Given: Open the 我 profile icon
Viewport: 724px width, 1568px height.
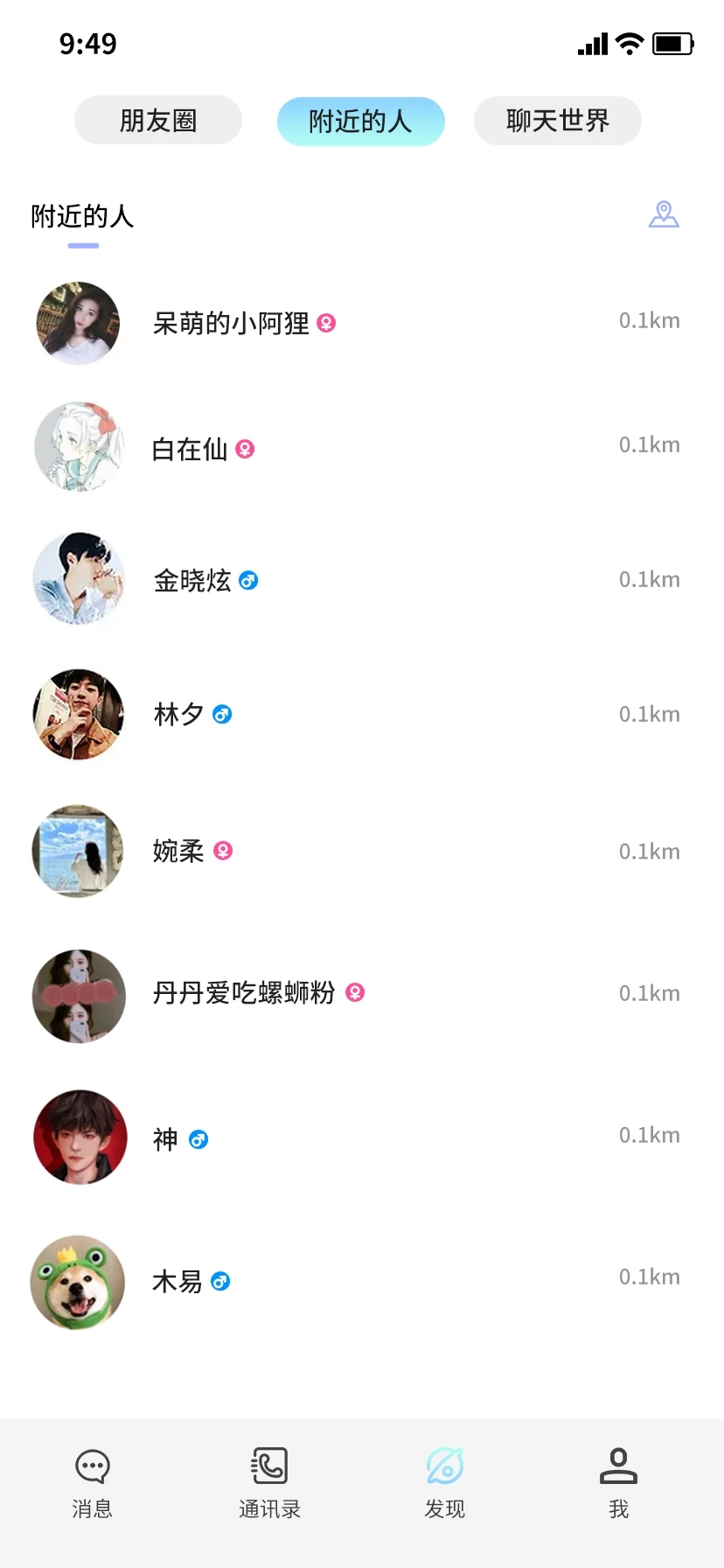Looking at the screenshot, I should coord(618,1466).
